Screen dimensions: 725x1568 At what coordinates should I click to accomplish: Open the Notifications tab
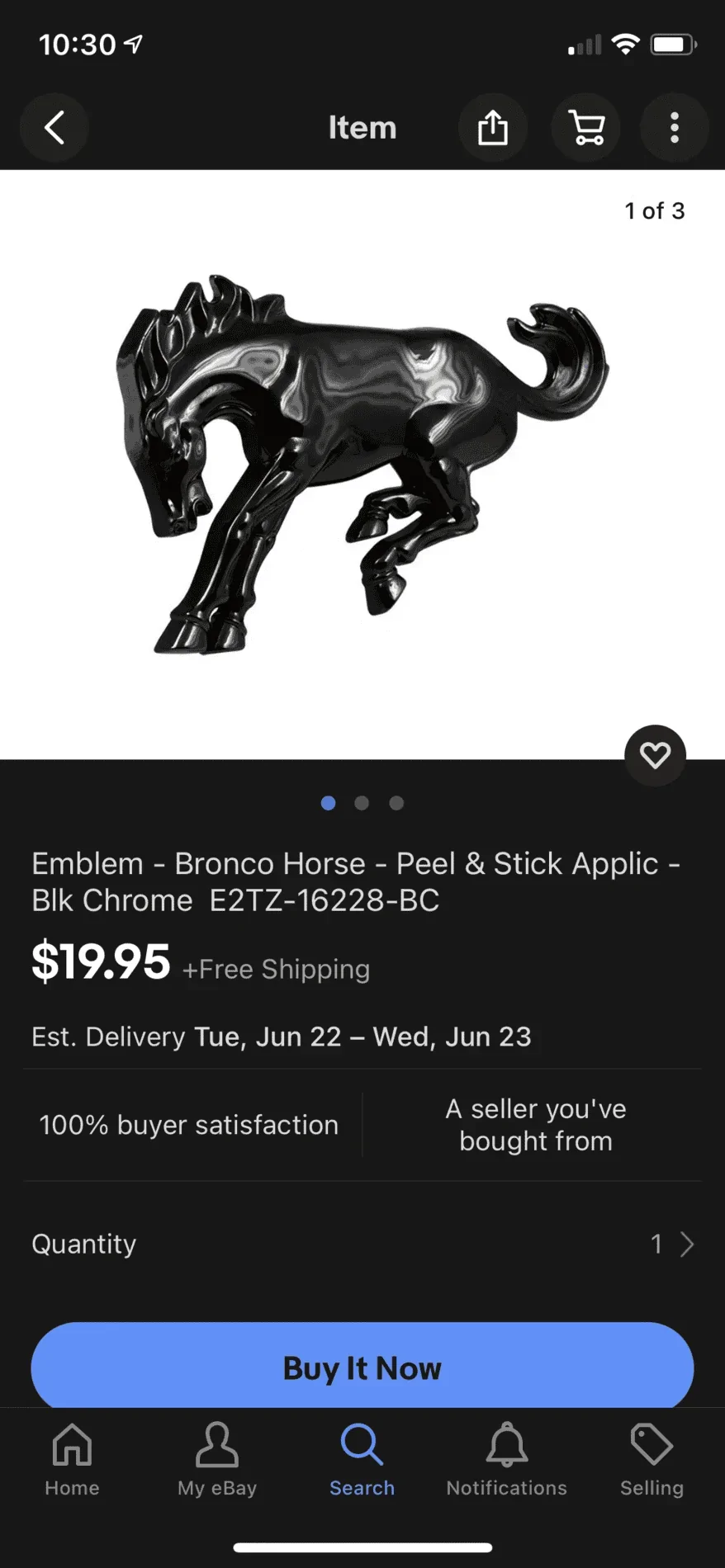(x=506, y=1459)
